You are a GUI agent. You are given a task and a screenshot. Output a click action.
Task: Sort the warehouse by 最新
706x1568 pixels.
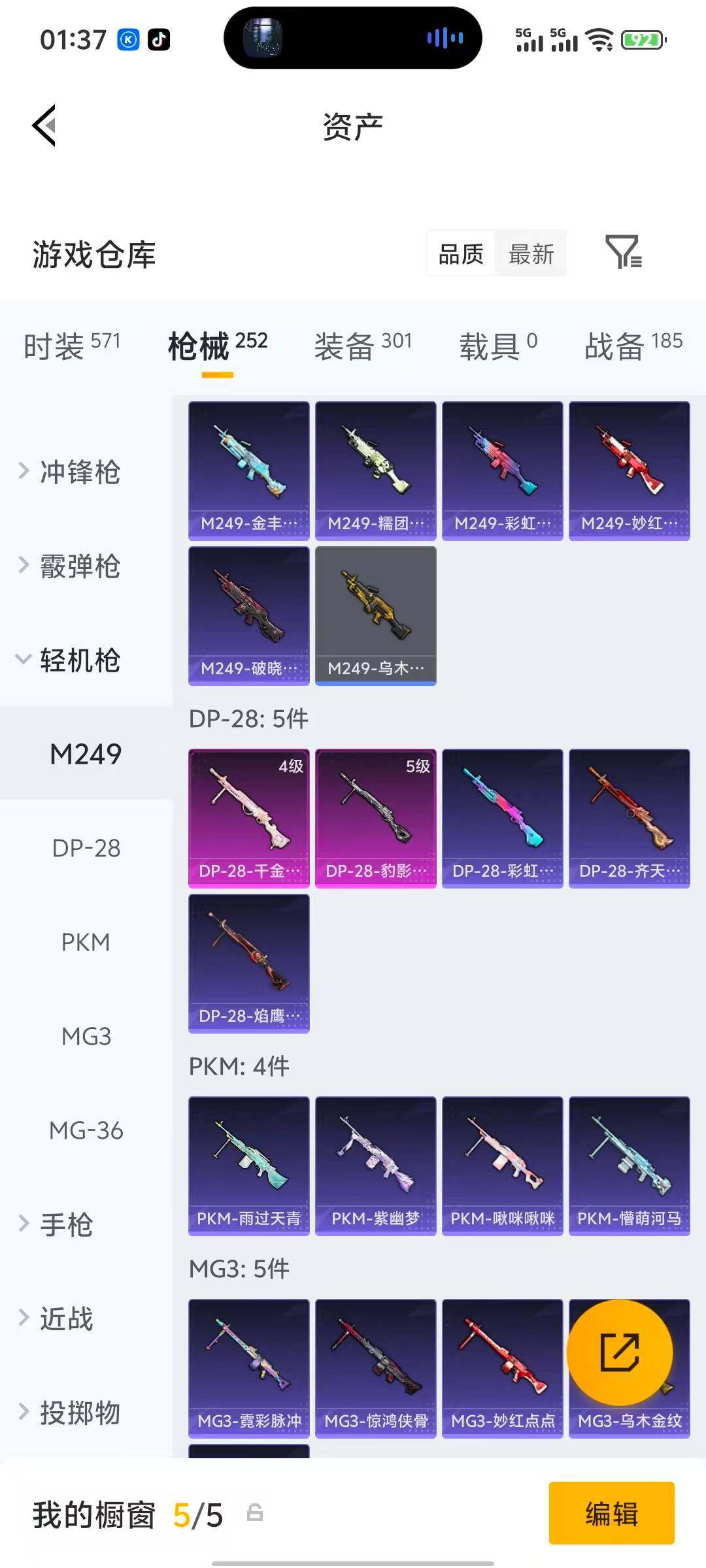pyautogui.click(x=531, y=253)
